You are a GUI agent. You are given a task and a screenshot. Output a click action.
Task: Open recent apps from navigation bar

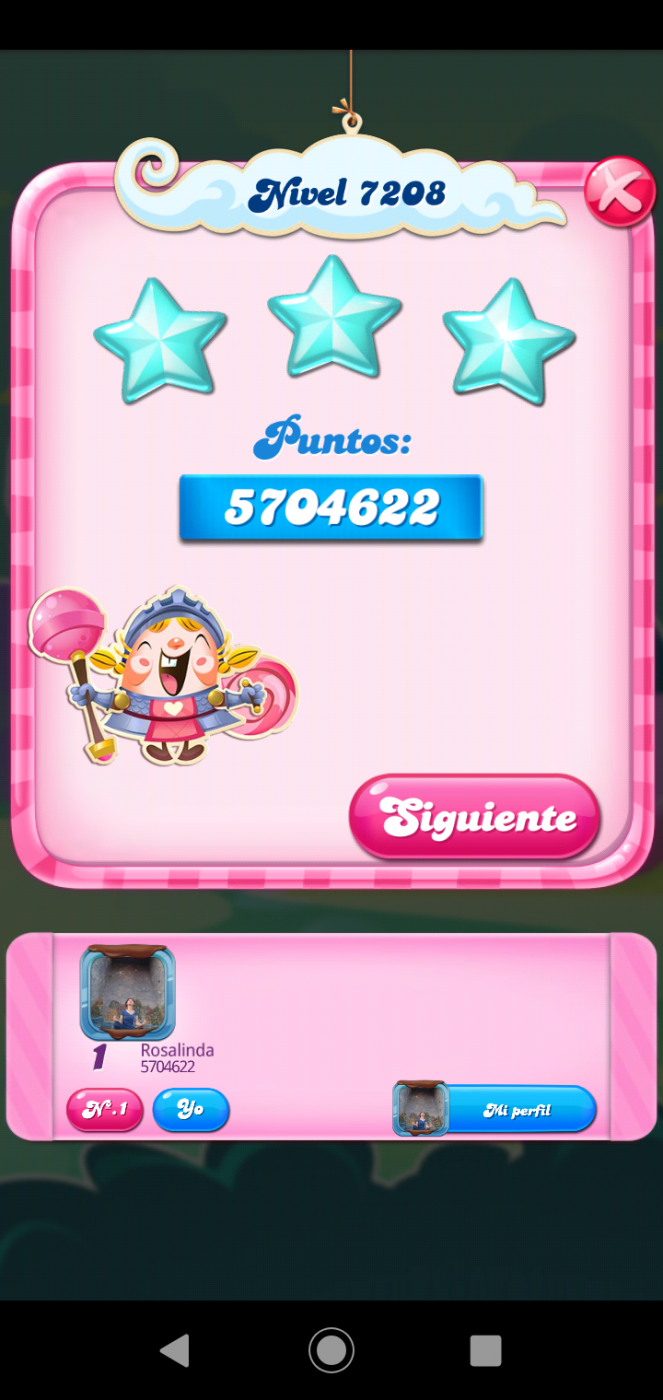pyautogui.click(x=485, y=1350)
